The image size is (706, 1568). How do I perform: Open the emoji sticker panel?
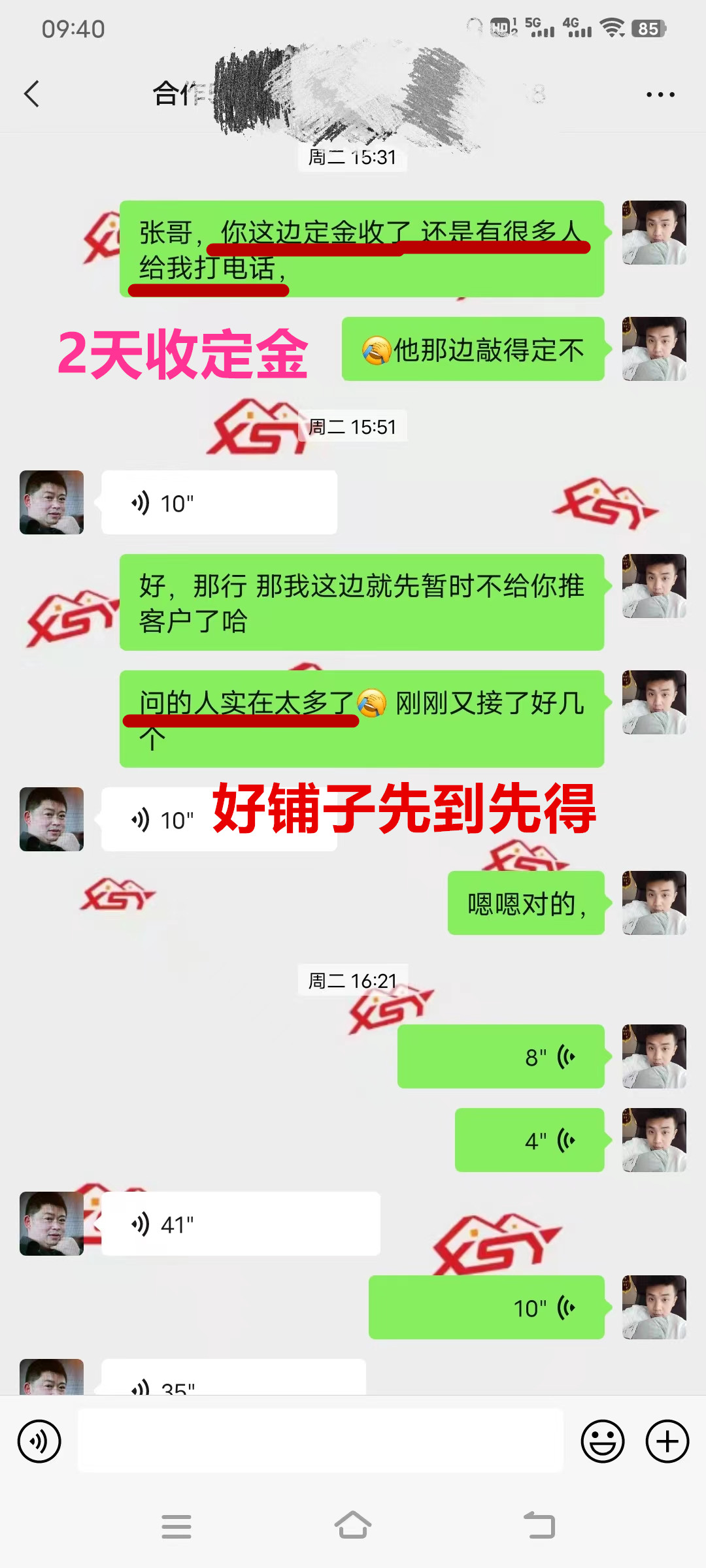point(602,1441)
